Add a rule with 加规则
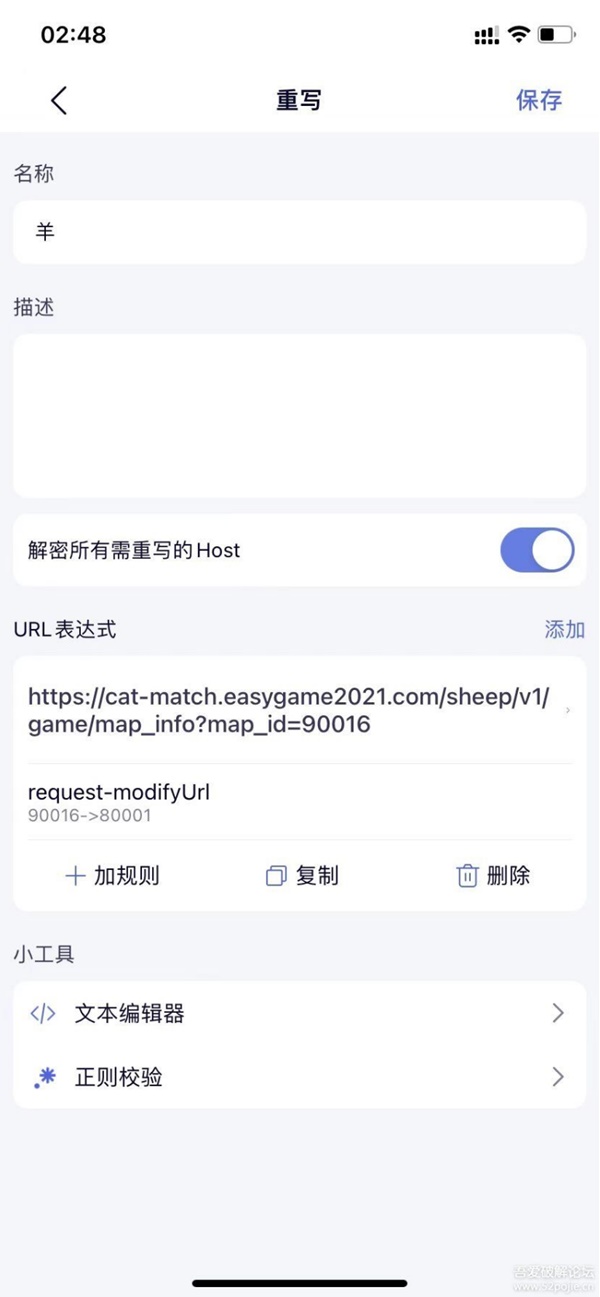The image size is (600, 1297). (x=112, y=876)
